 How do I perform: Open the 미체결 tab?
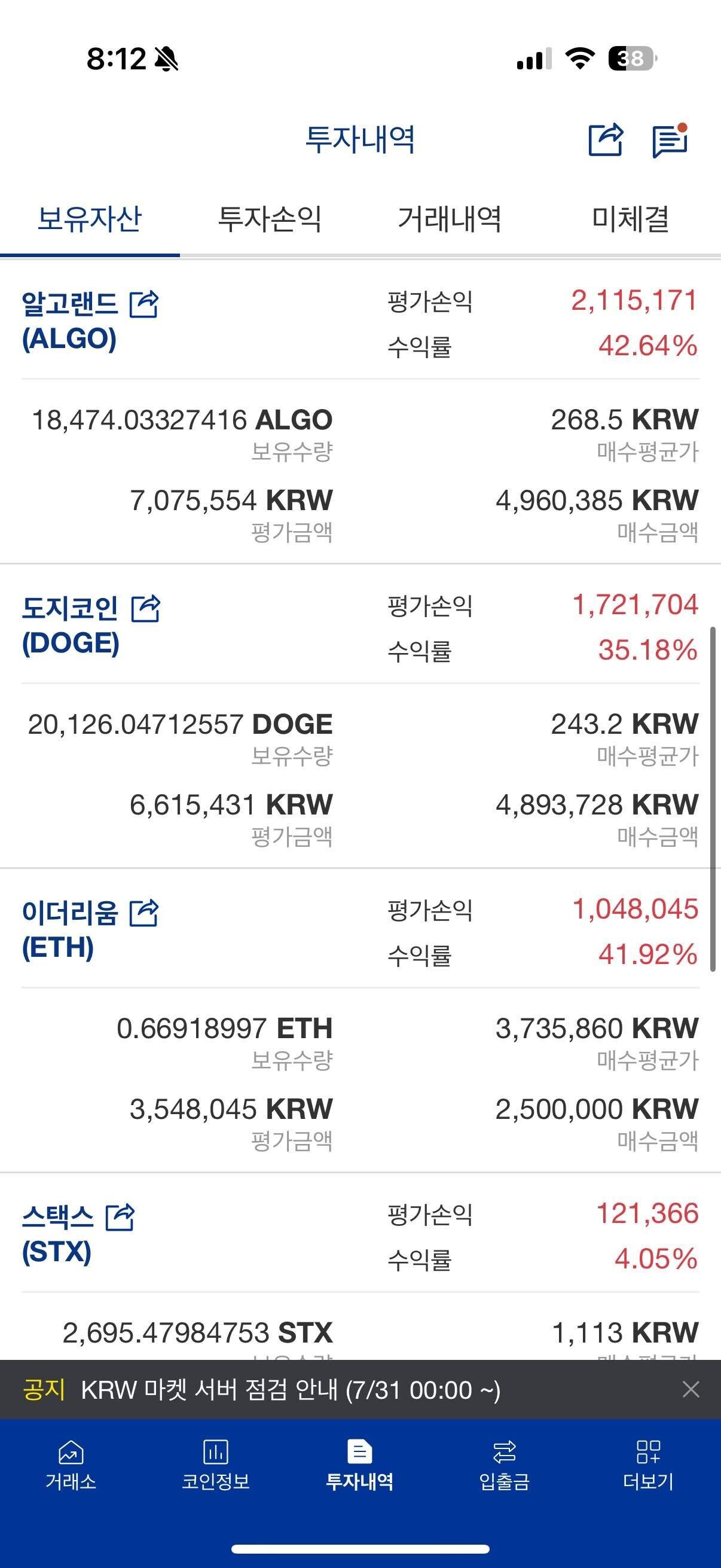(631, 221)
